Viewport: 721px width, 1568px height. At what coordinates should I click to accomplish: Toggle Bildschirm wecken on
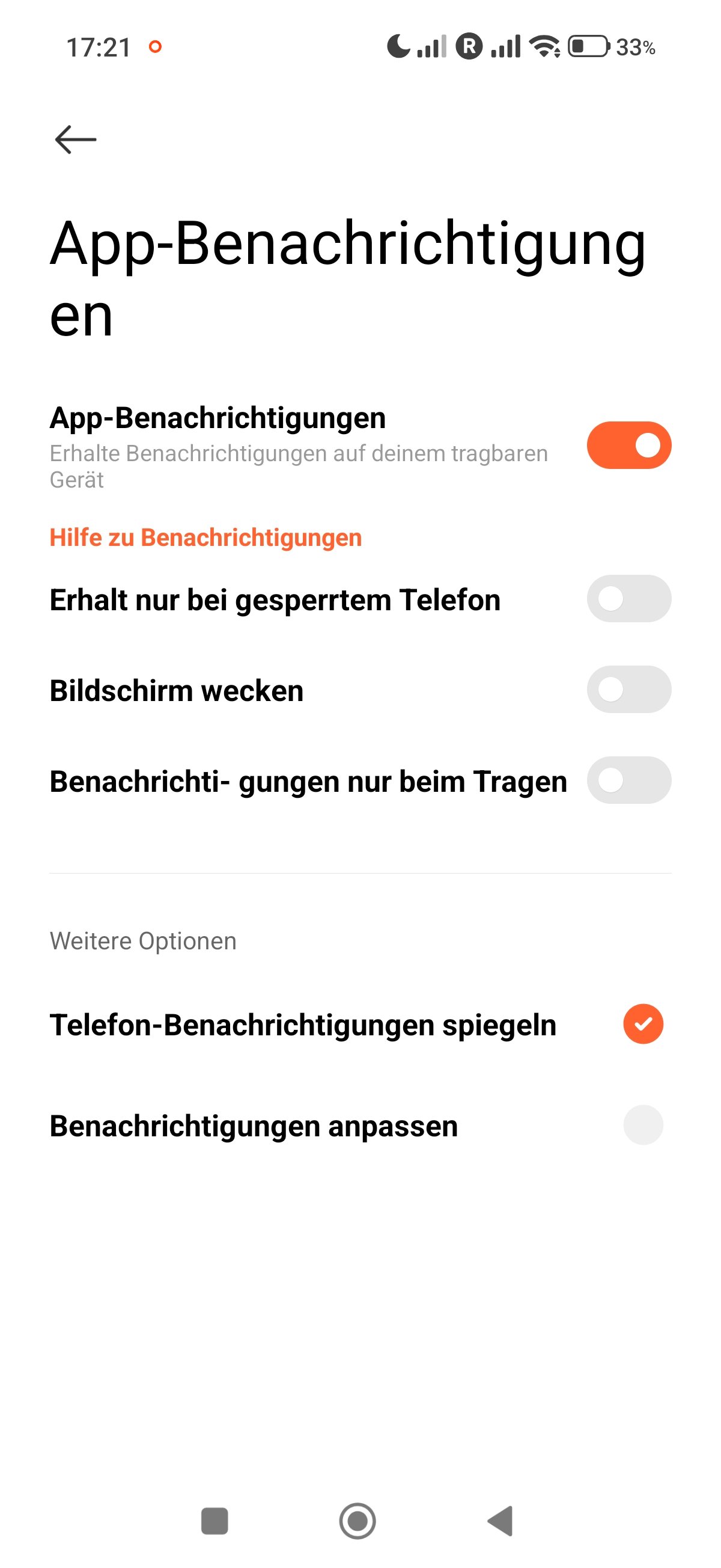tap(628, 690)
